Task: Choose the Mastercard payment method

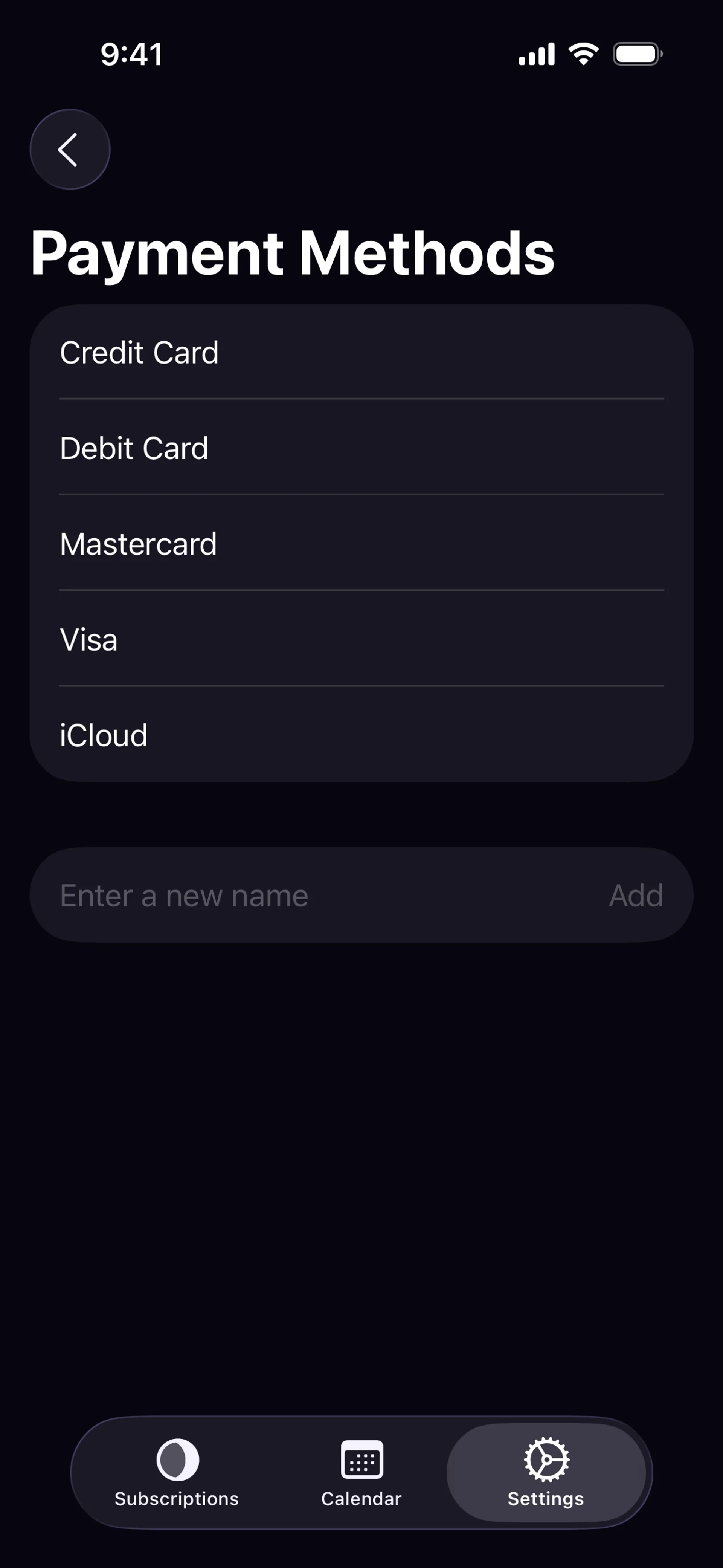Action: coord(361,544)
